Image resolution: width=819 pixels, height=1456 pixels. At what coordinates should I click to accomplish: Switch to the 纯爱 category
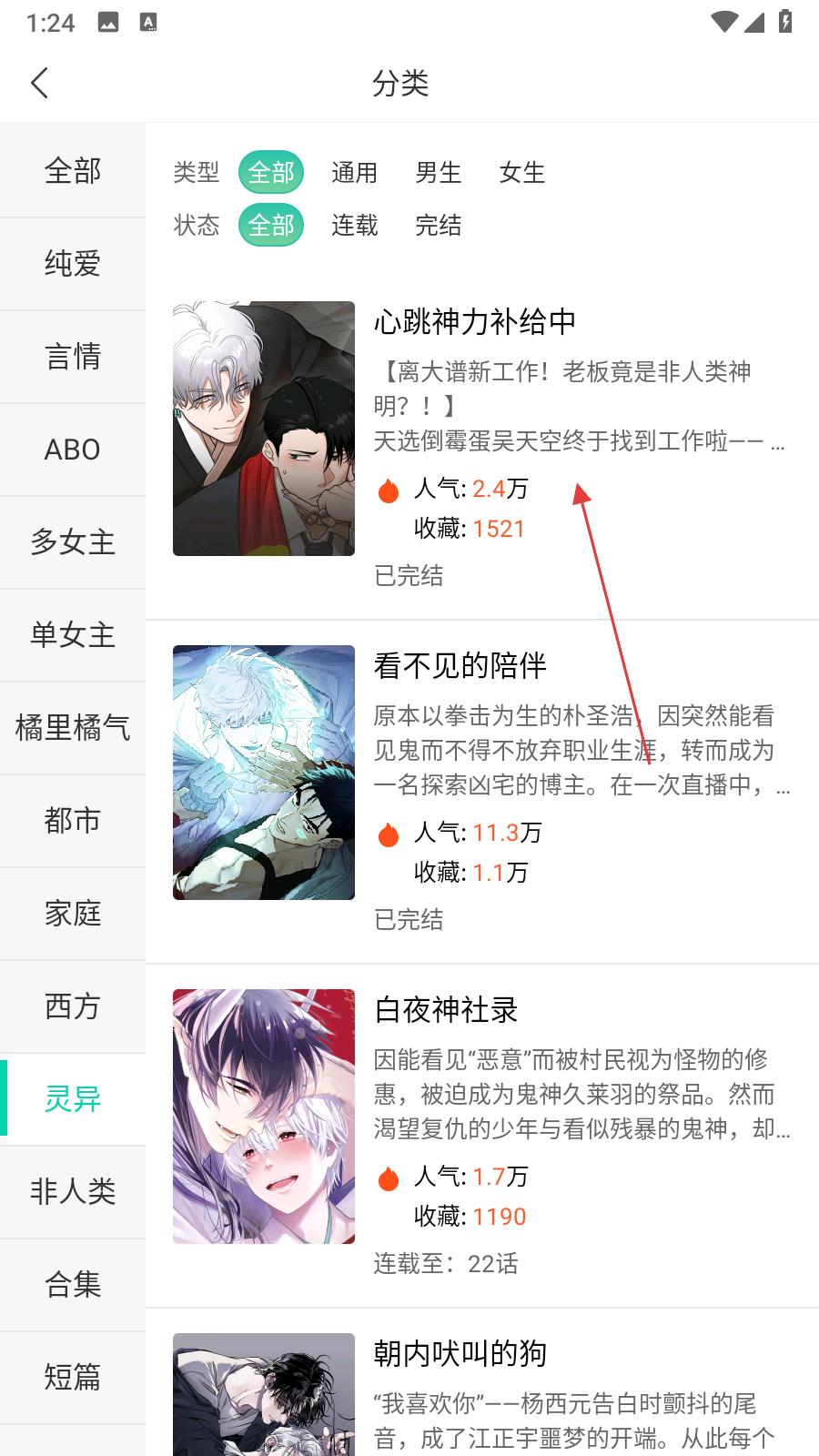[73, 264]
